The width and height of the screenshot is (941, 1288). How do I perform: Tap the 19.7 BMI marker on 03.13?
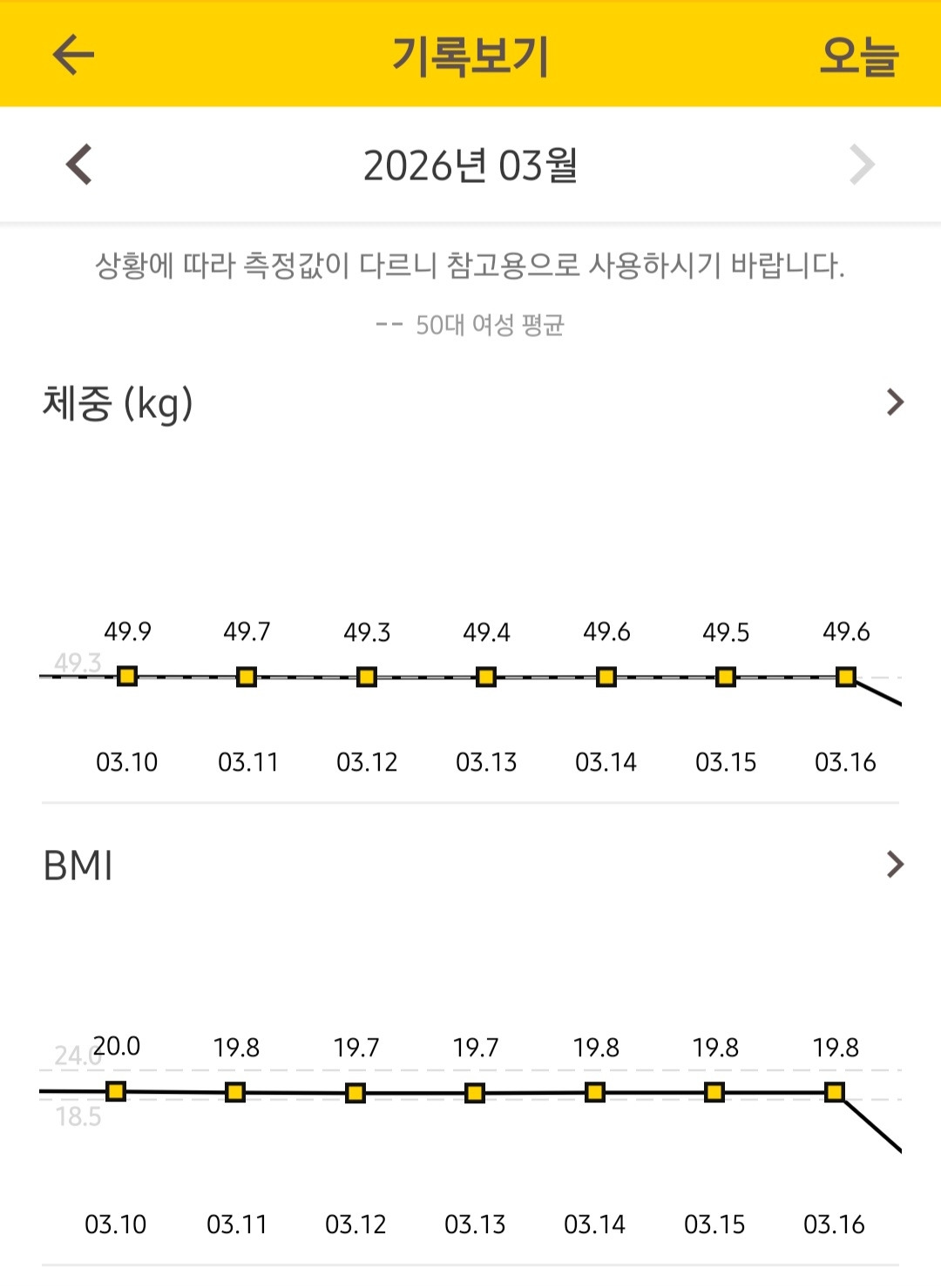click(475, 1090)
